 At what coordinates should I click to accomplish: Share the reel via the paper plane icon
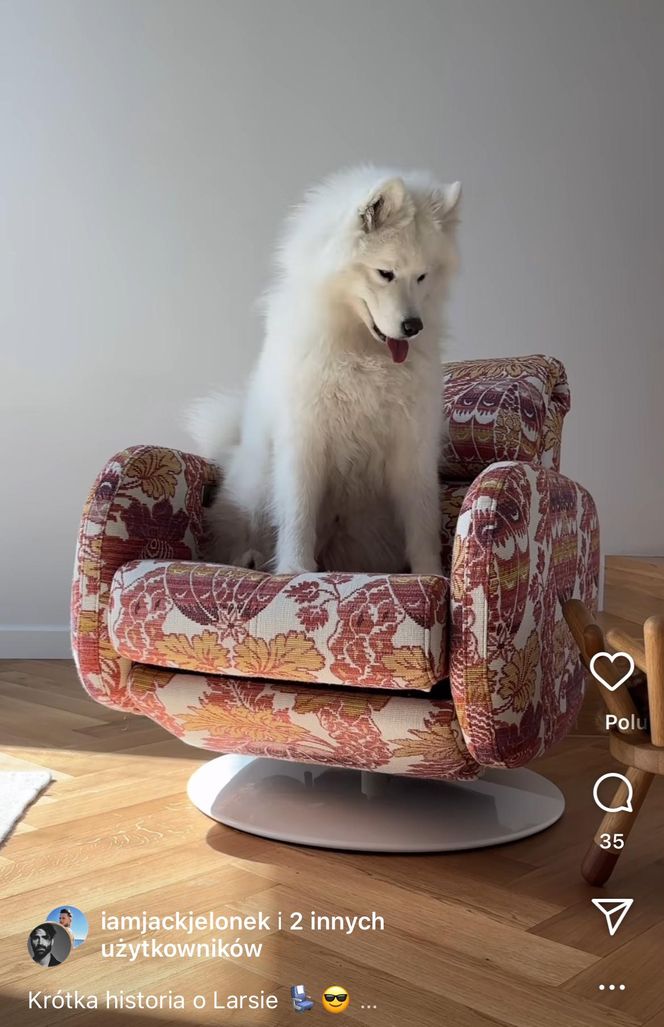click(x=612, y=915)
